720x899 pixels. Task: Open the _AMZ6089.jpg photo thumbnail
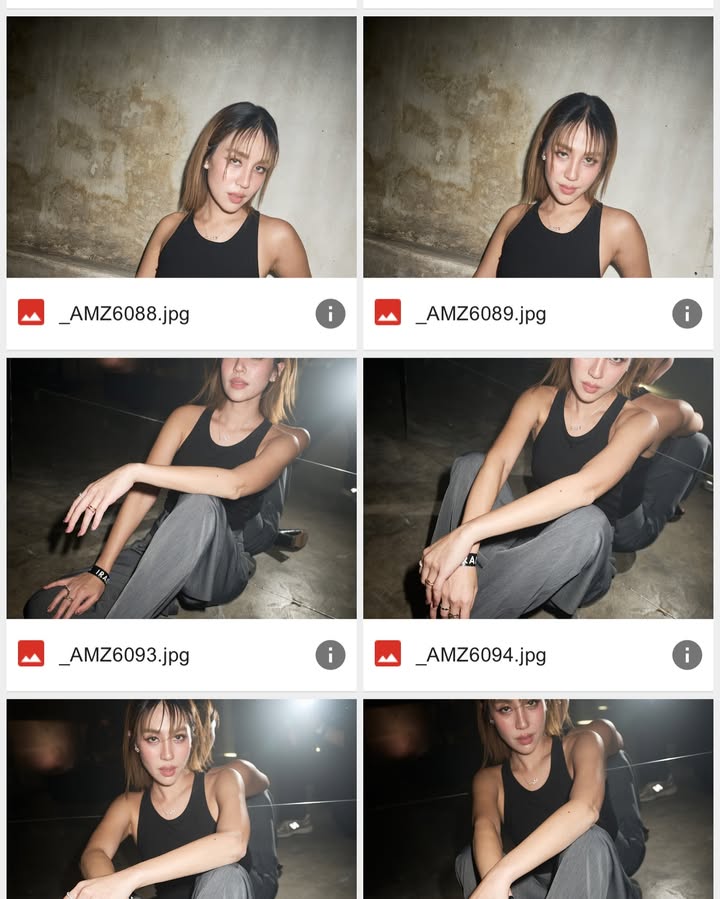point(538,147)
